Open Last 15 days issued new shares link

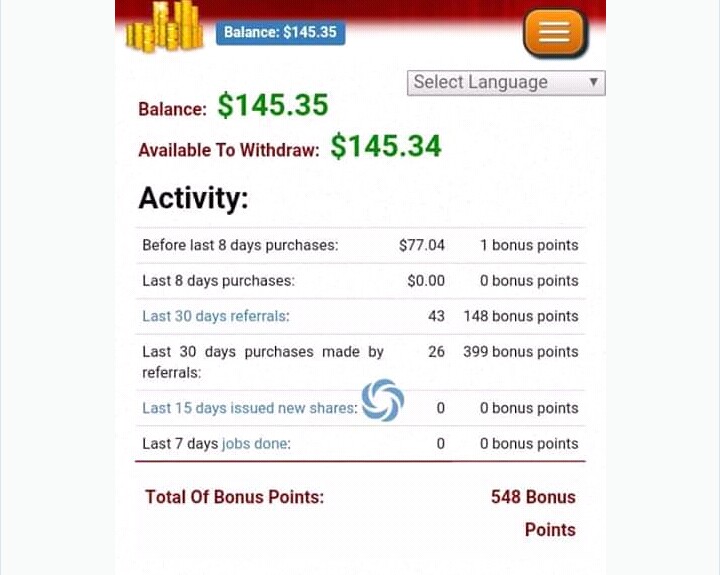pos(248,408)
